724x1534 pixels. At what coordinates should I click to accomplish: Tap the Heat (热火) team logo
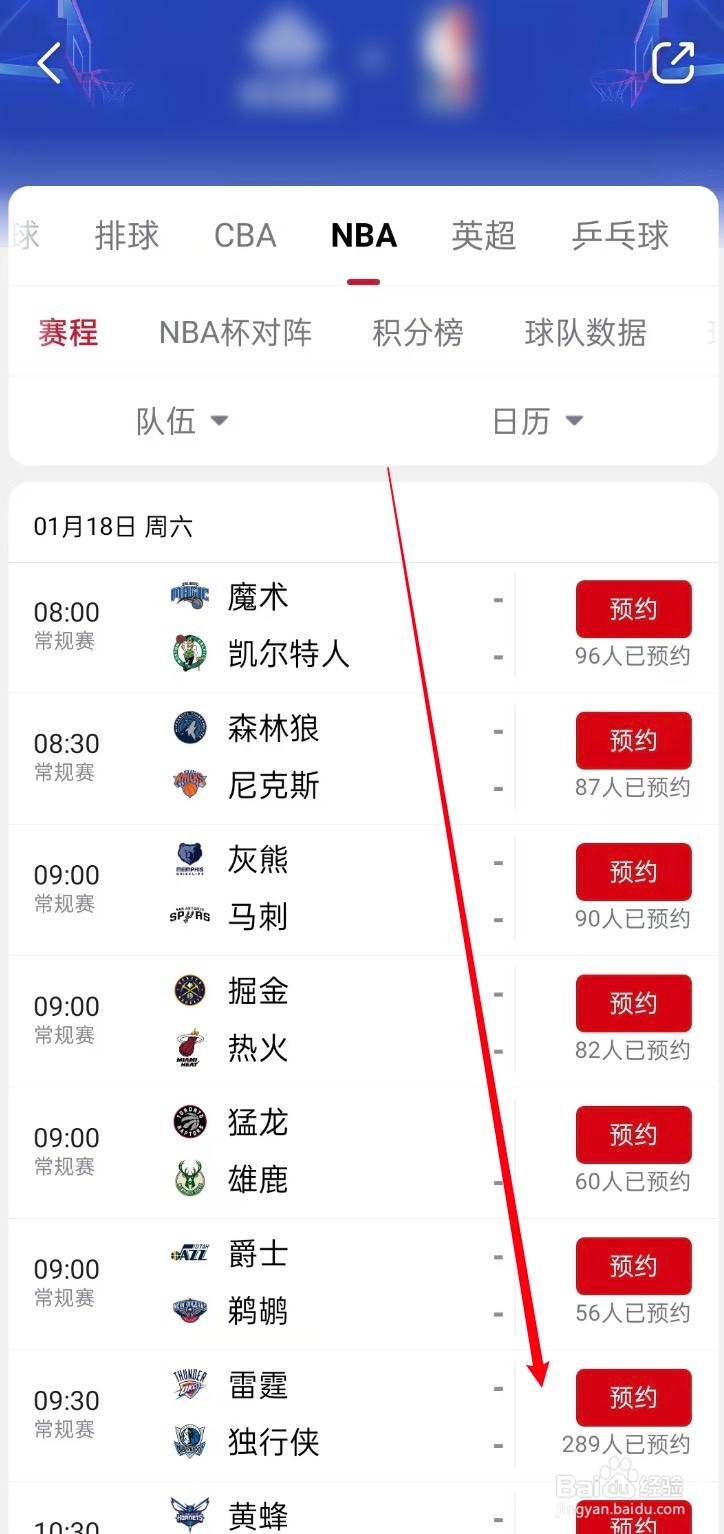189,1049
